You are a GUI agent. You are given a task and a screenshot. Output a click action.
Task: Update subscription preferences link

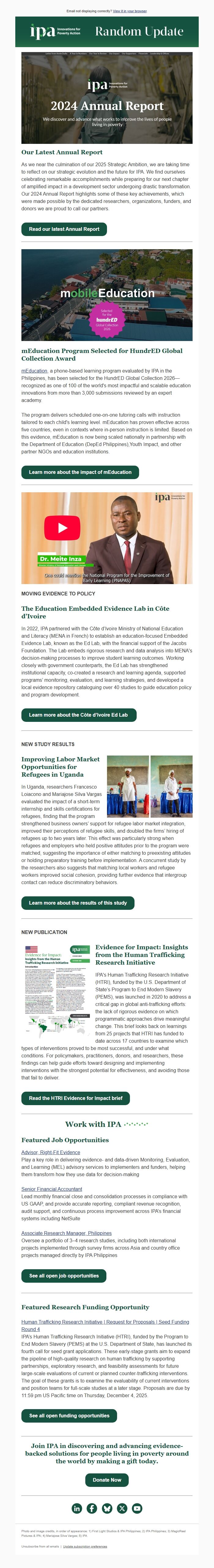[85, 1546]
